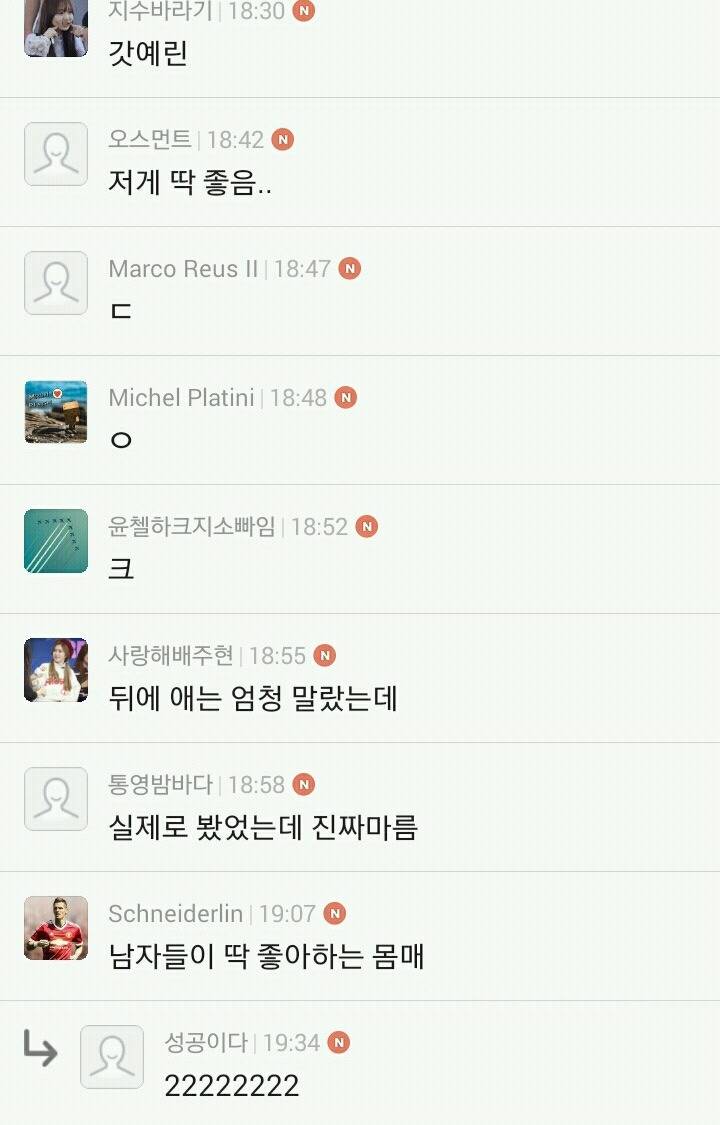
Task: Click the N badge beside 성공이다's timestamp
Action: coord(338,1042)
